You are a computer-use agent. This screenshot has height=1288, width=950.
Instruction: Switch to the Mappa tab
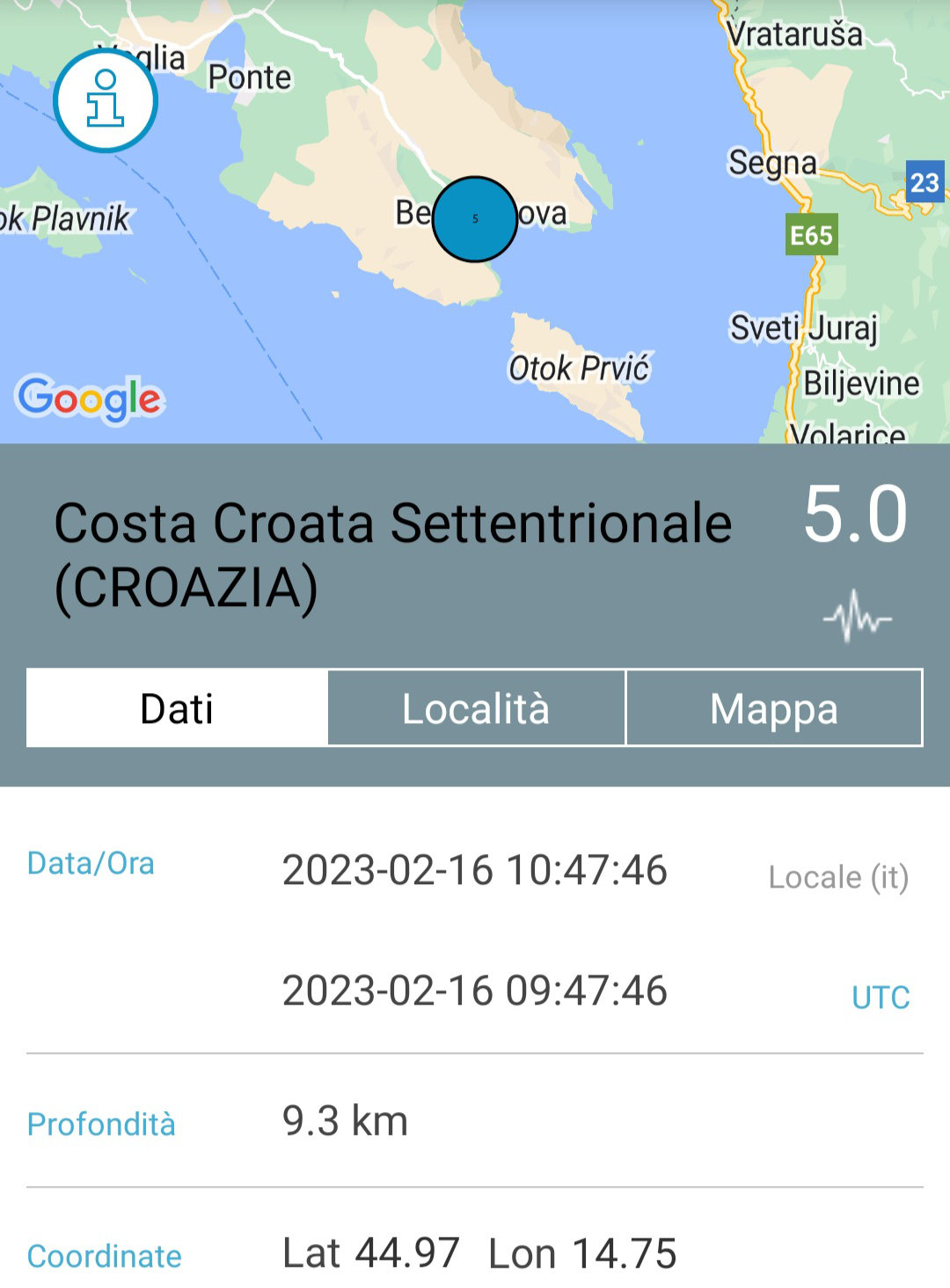click(x=774, y=708)
